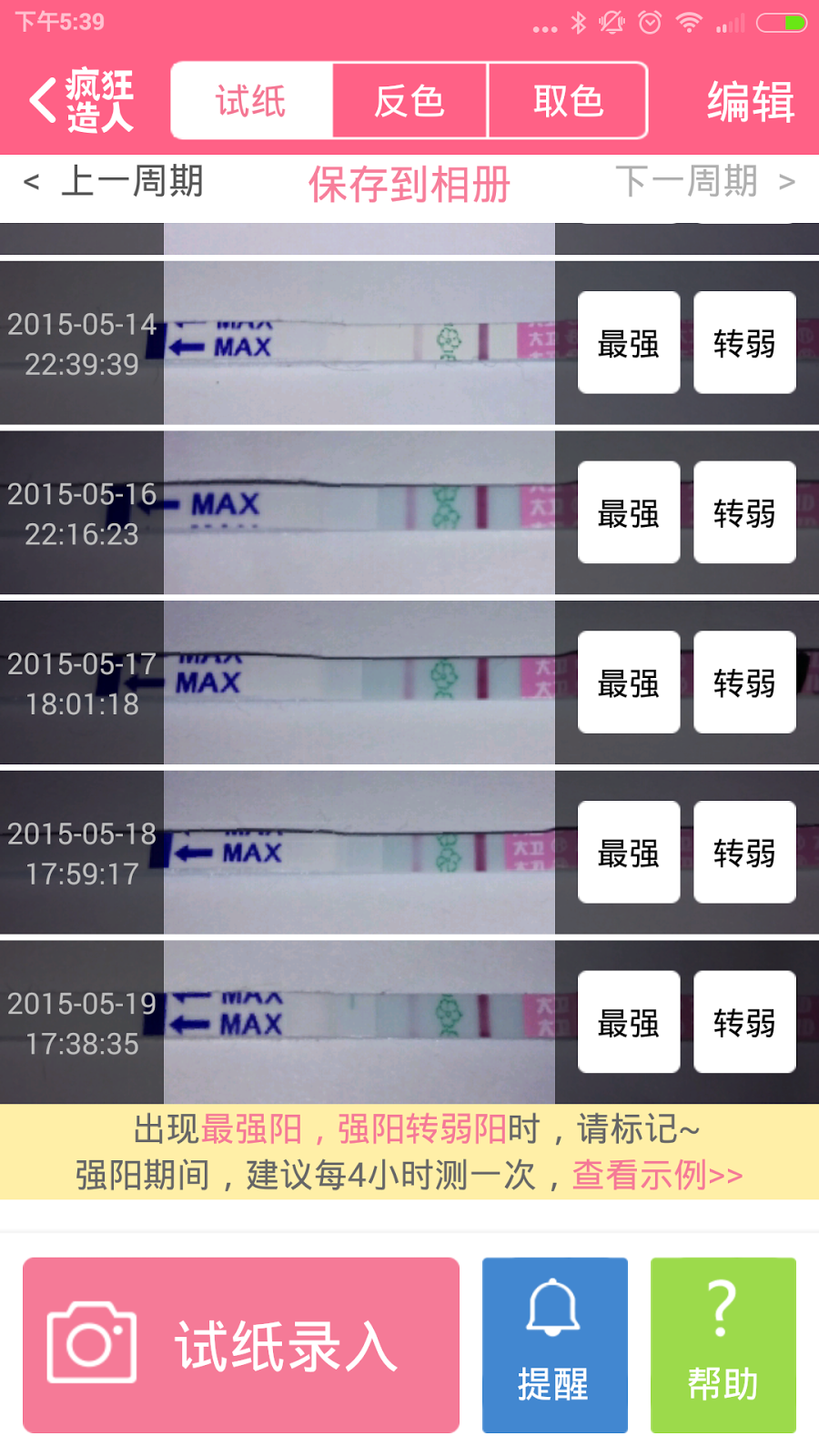Tap 试纸录入 to add a test strip
The width and height of the screenshot is (819, 1456).
click(x=241, y=1345)
